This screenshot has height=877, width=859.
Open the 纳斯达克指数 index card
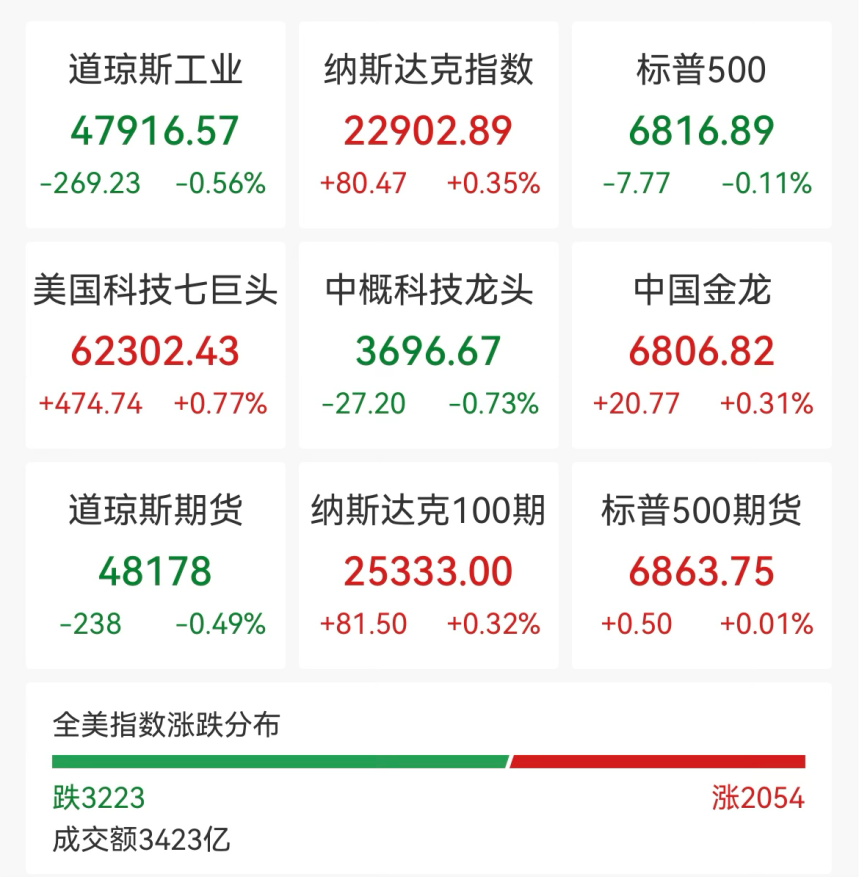428,126
